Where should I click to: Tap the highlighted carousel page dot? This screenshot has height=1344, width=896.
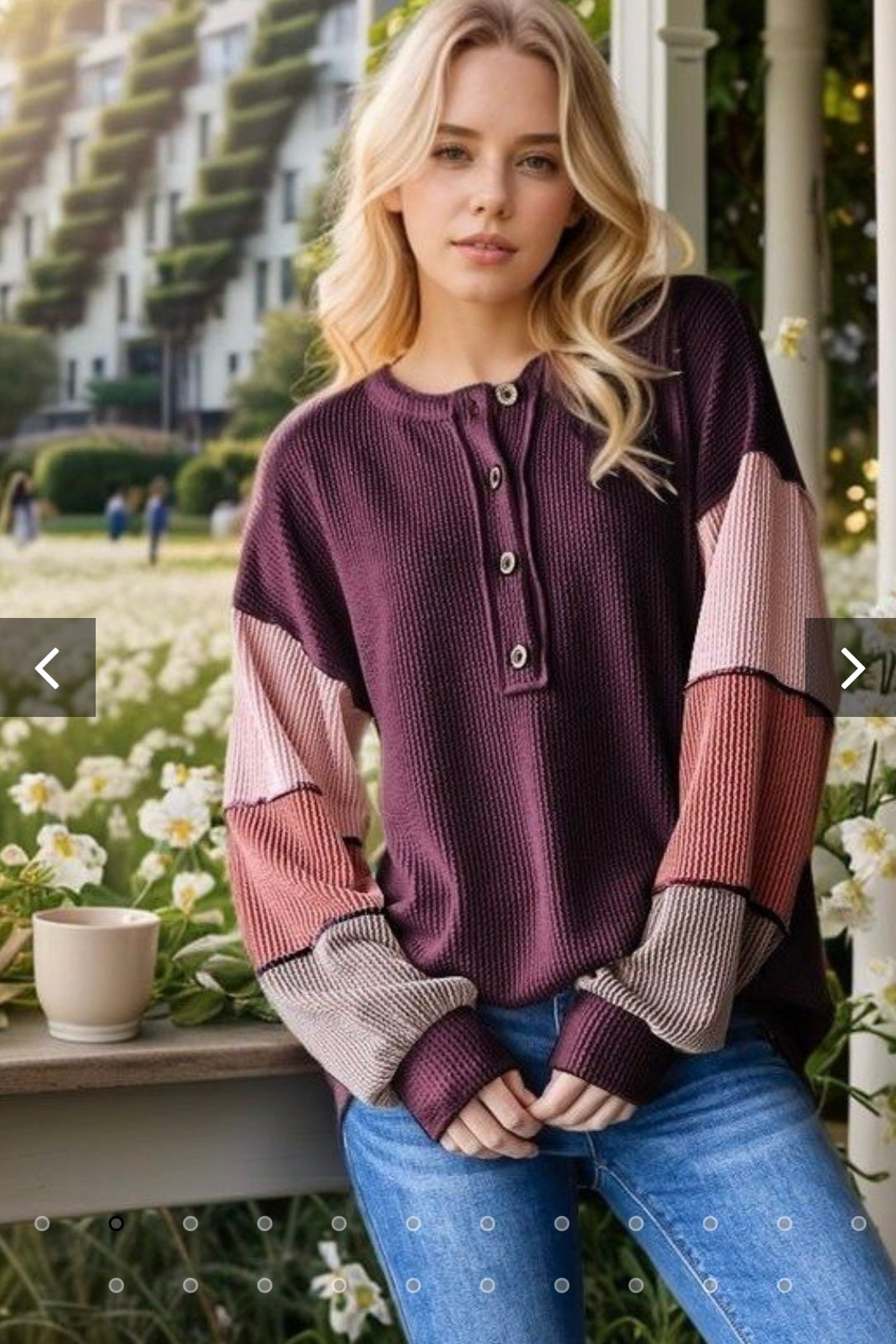pos(116,1223)
